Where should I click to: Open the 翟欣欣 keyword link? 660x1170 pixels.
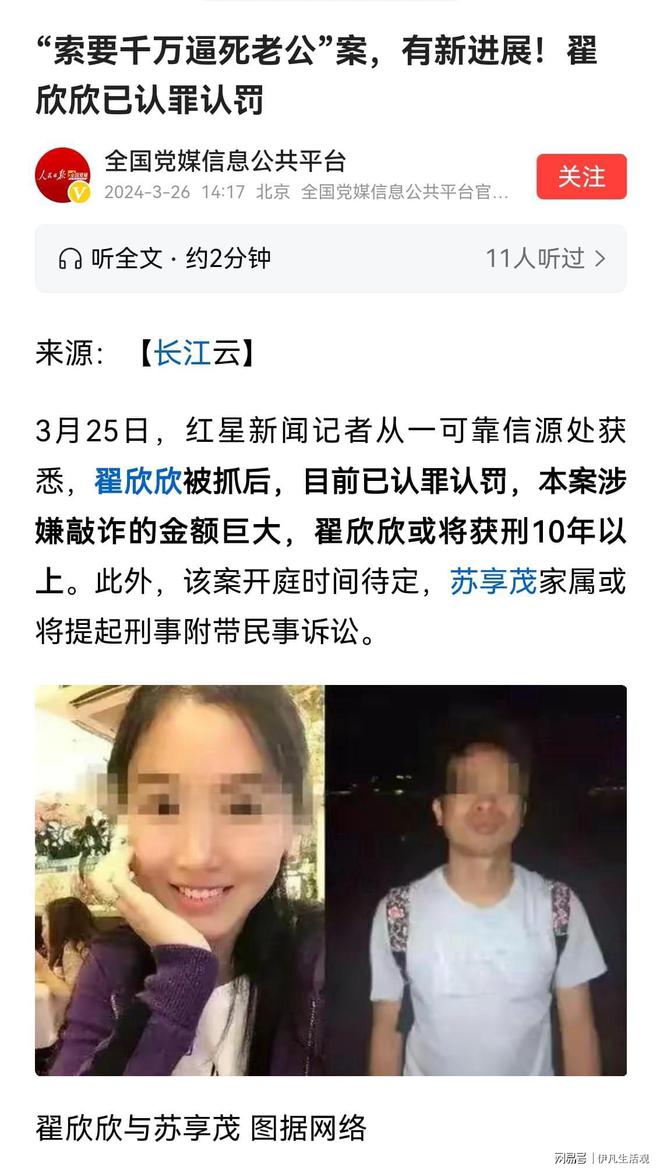coord(138,481)
